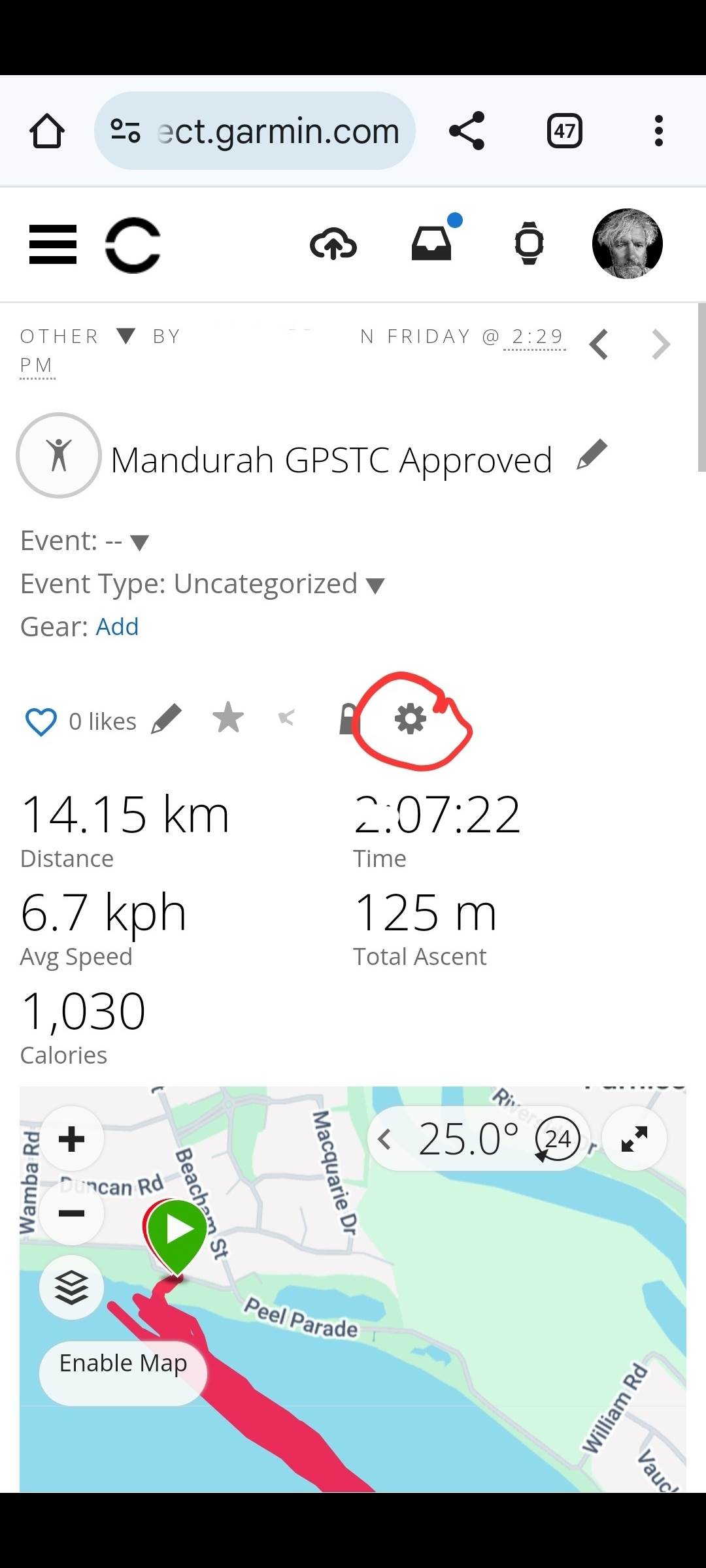Image resolution: width=706 pixels, height=1568 pixels.
Task: Edit the Mandurah GPSTC Approved title
Action: [592, 455]
